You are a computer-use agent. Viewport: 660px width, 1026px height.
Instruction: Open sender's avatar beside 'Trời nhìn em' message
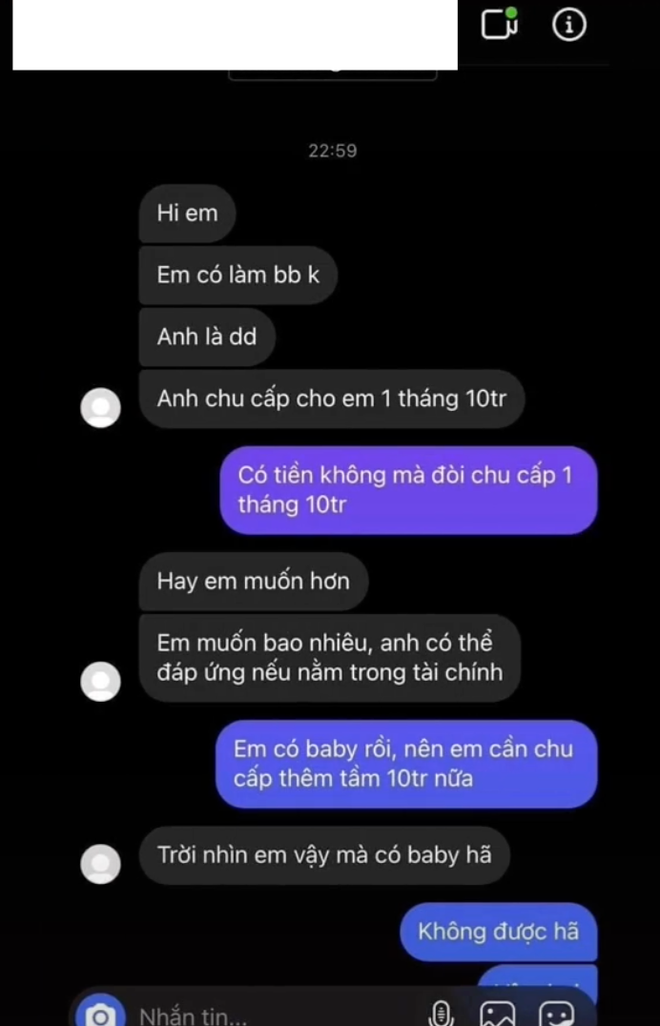click(100, 862)
